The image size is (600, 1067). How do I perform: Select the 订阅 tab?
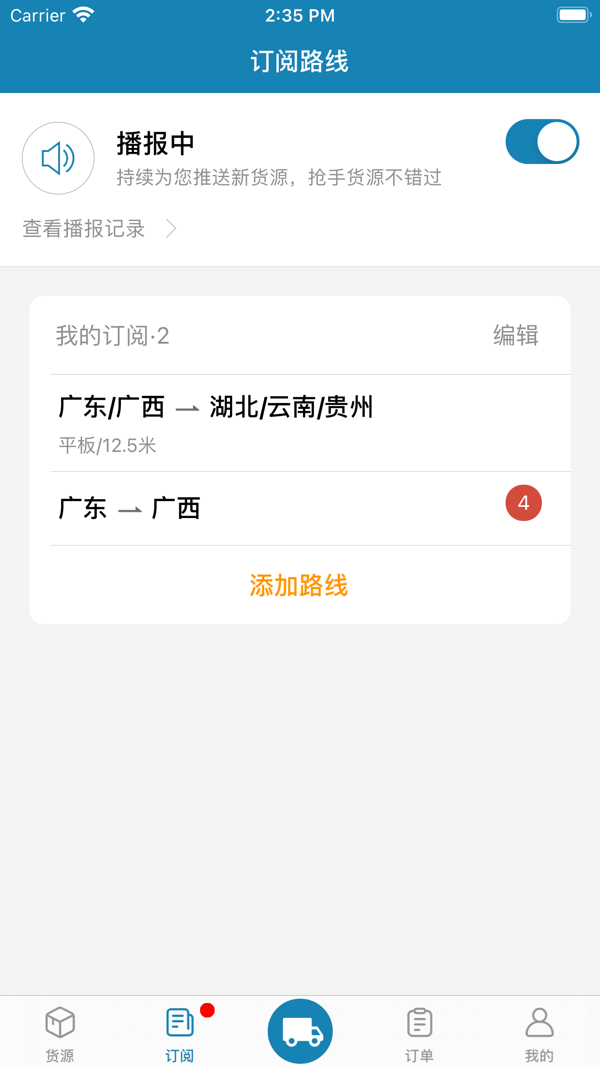click(x=180, y=1033)
